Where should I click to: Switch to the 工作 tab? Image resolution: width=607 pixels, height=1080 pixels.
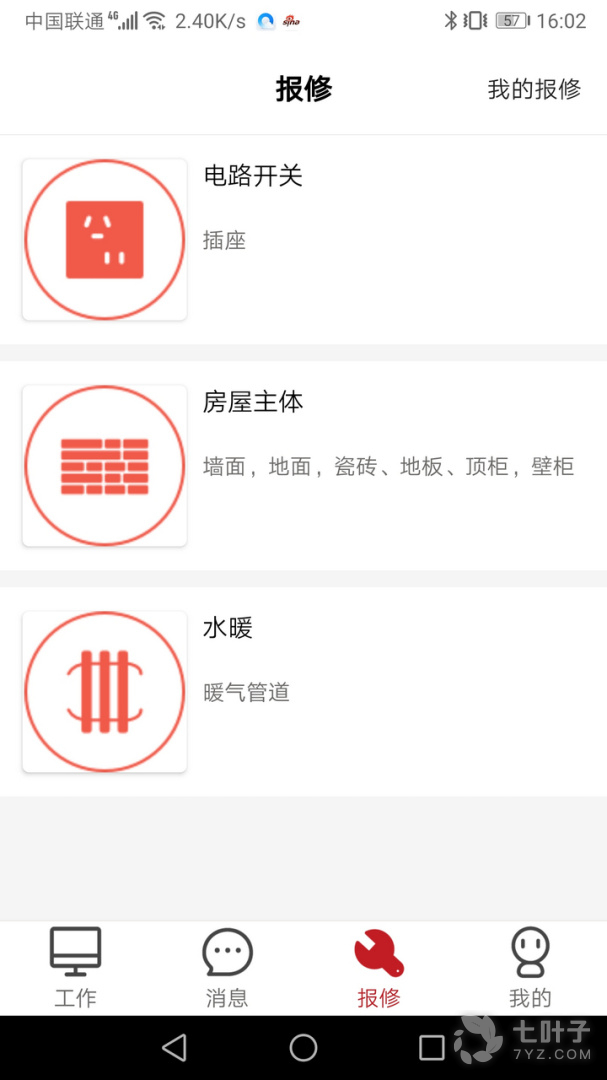pyautogui.click(x=76, y=966)
